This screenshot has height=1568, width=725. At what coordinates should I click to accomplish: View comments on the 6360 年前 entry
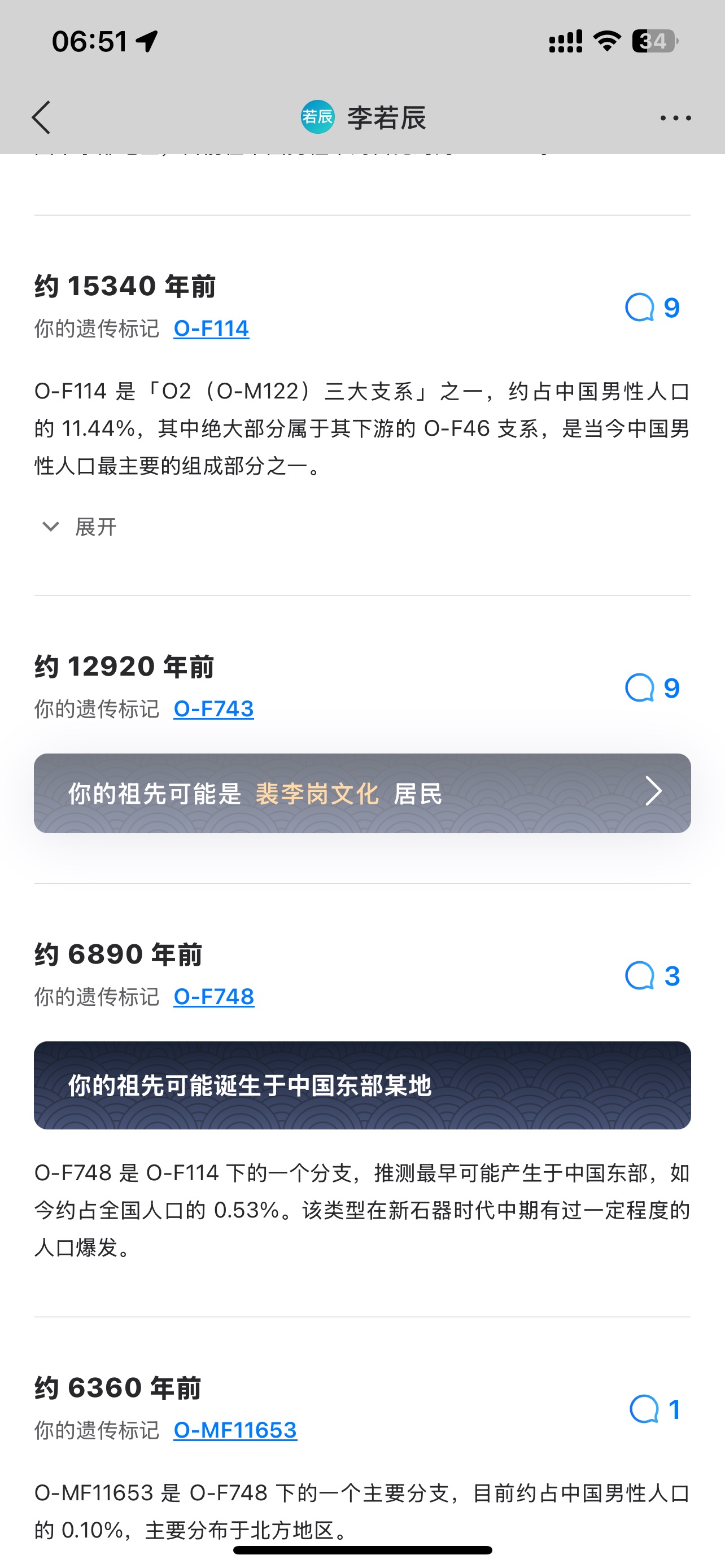[655, 1410]
